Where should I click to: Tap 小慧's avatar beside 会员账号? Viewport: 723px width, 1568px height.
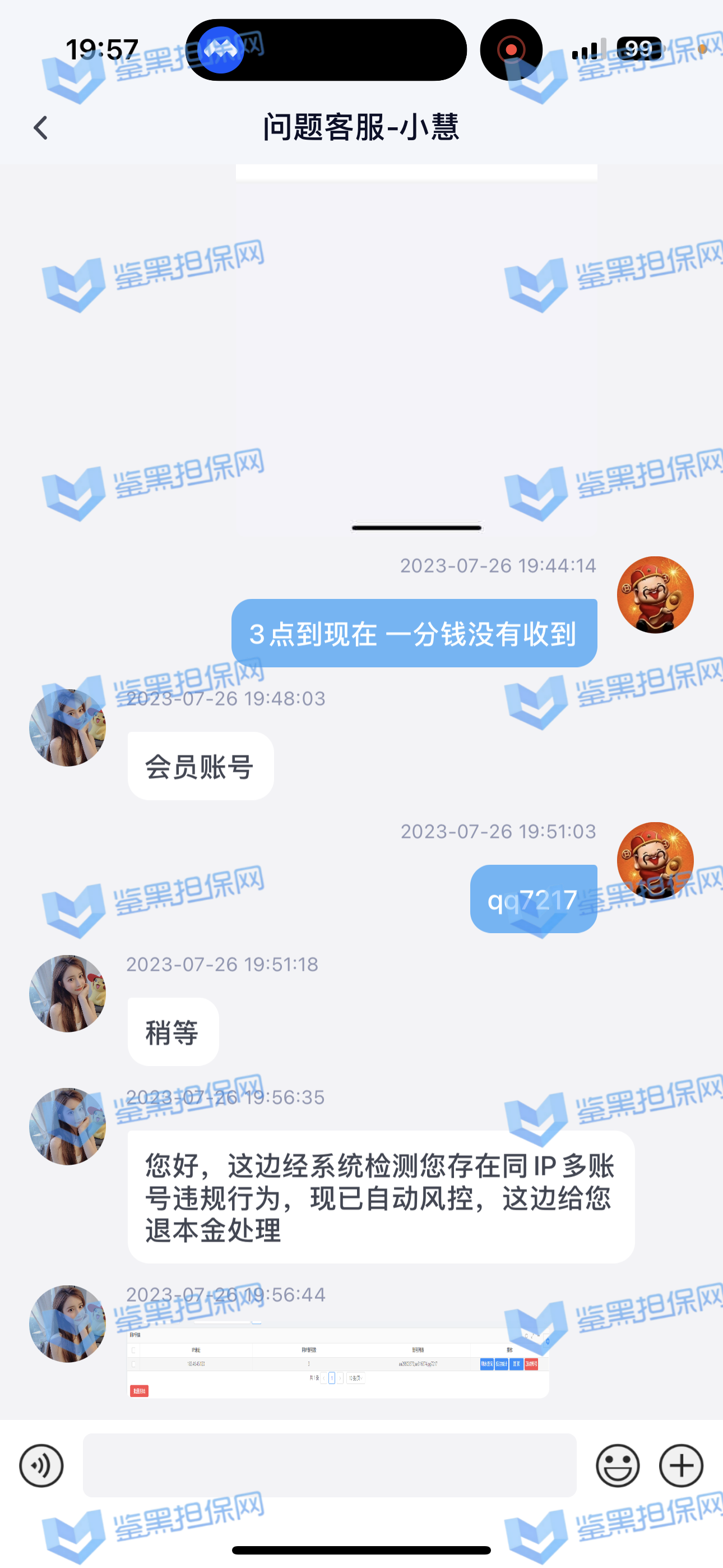(68, 728)
